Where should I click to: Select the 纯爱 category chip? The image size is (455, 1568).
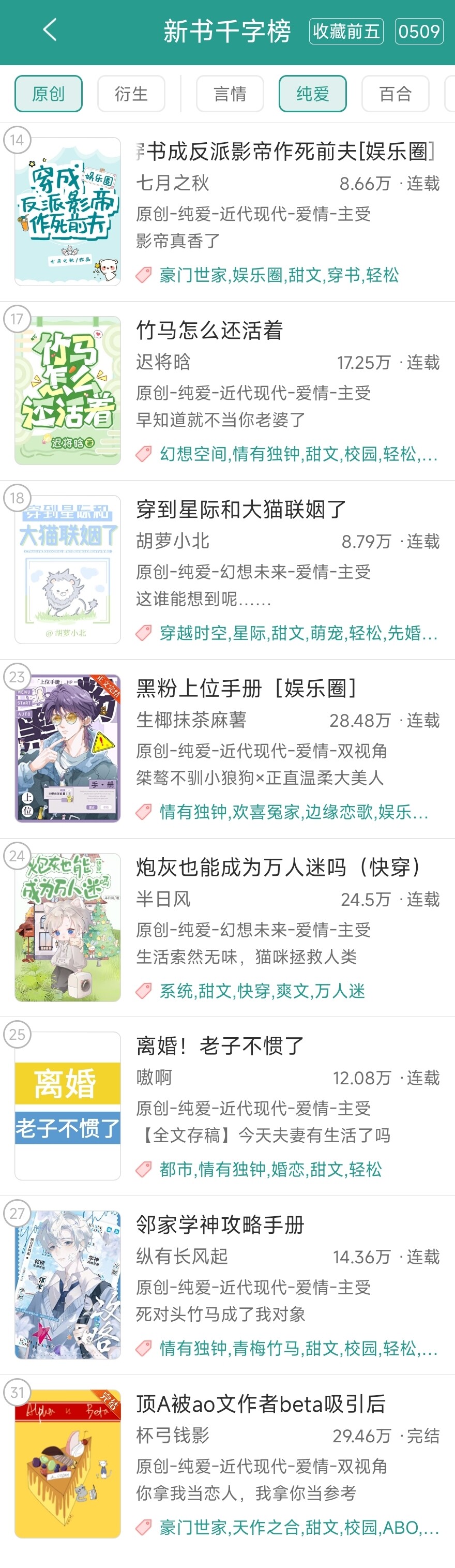tap(313, 94)
